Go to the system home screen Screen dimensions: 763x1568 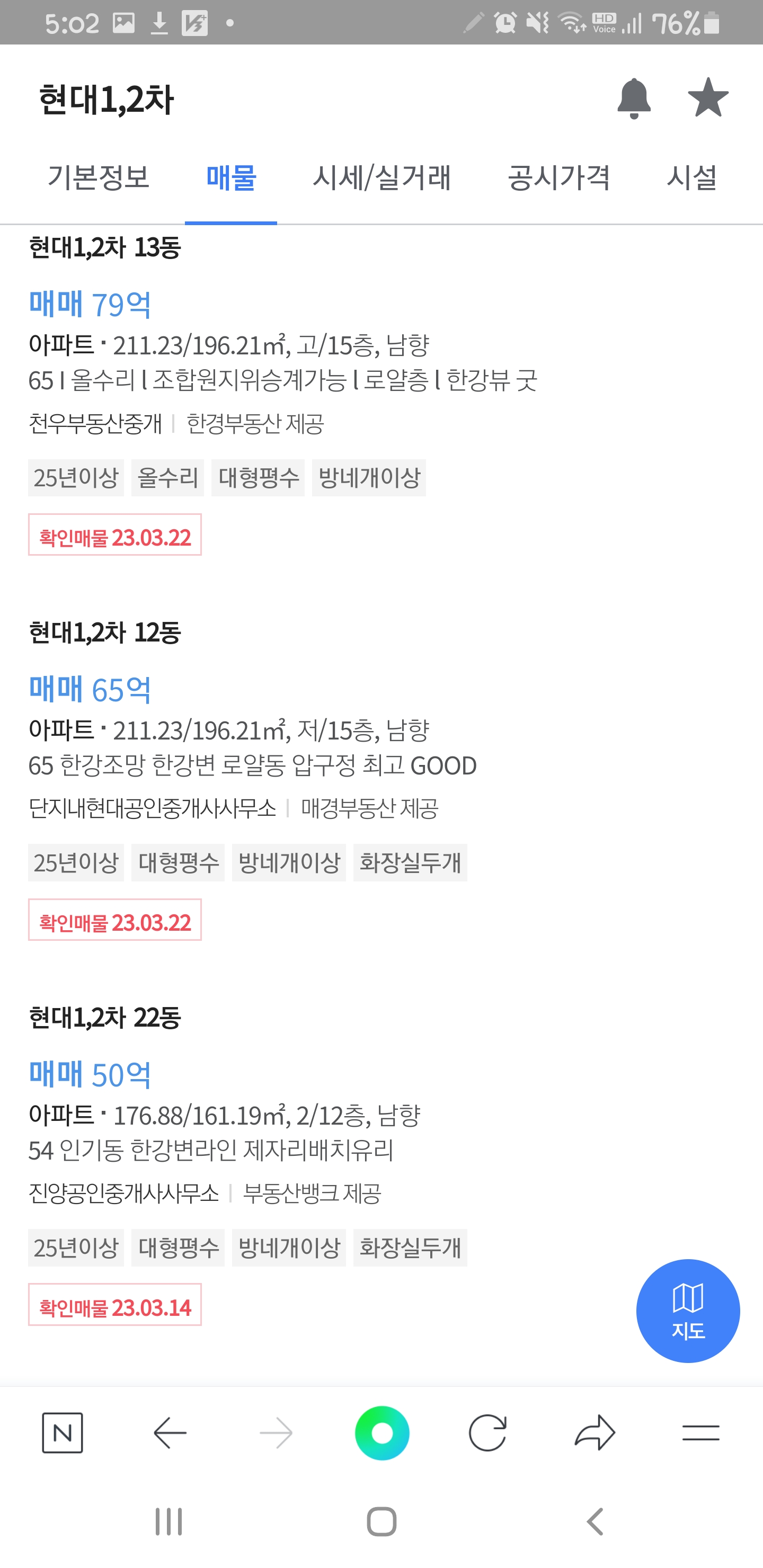tap(382, 1522)
